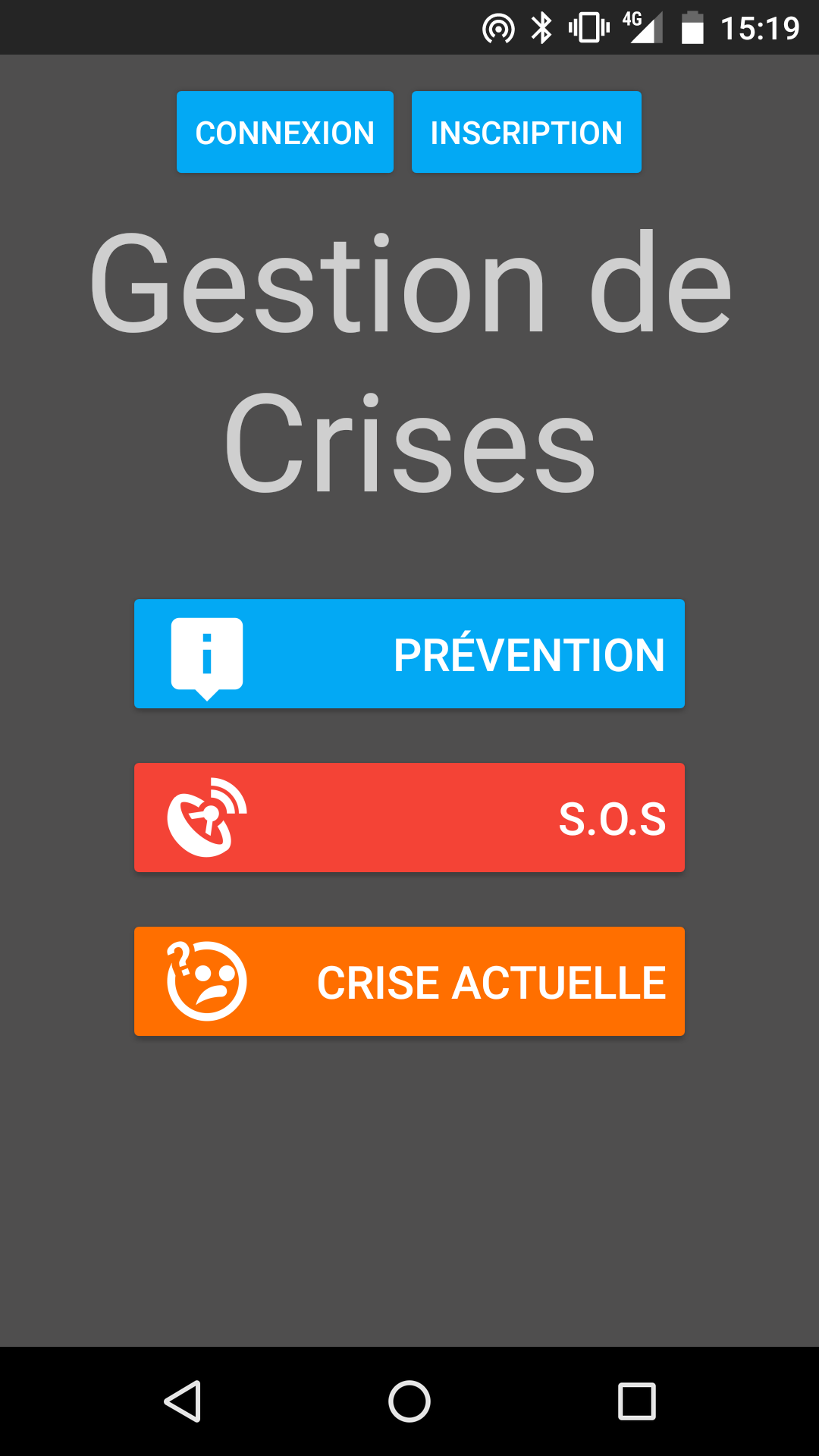Send an S.O.S alert
The height and width of the screenshot is (1456, 819).
tap(409, 817)
